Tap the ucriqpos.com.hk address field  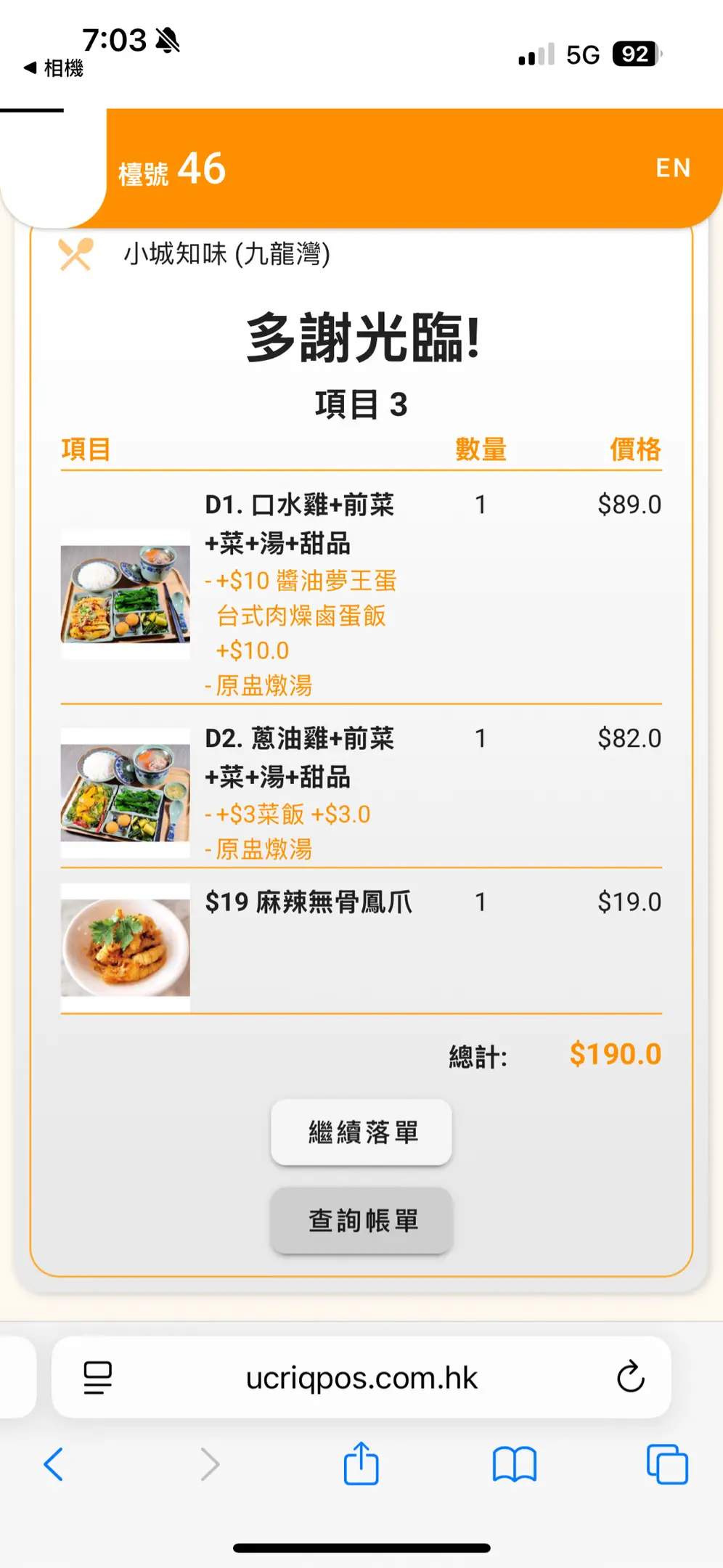click(361, 1377)
